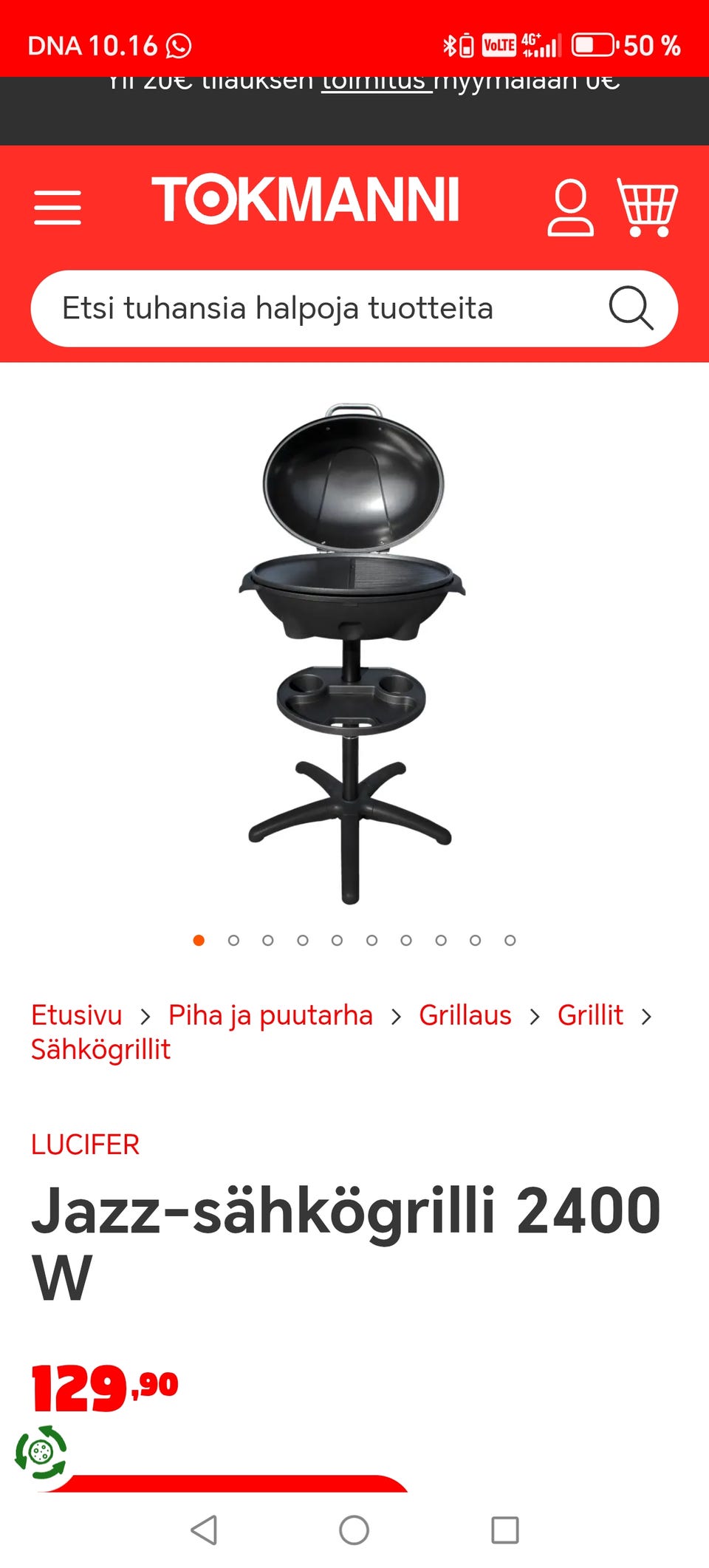Select the last carousel dot
Screen dimensions: 709x1568
click(508, 940)
